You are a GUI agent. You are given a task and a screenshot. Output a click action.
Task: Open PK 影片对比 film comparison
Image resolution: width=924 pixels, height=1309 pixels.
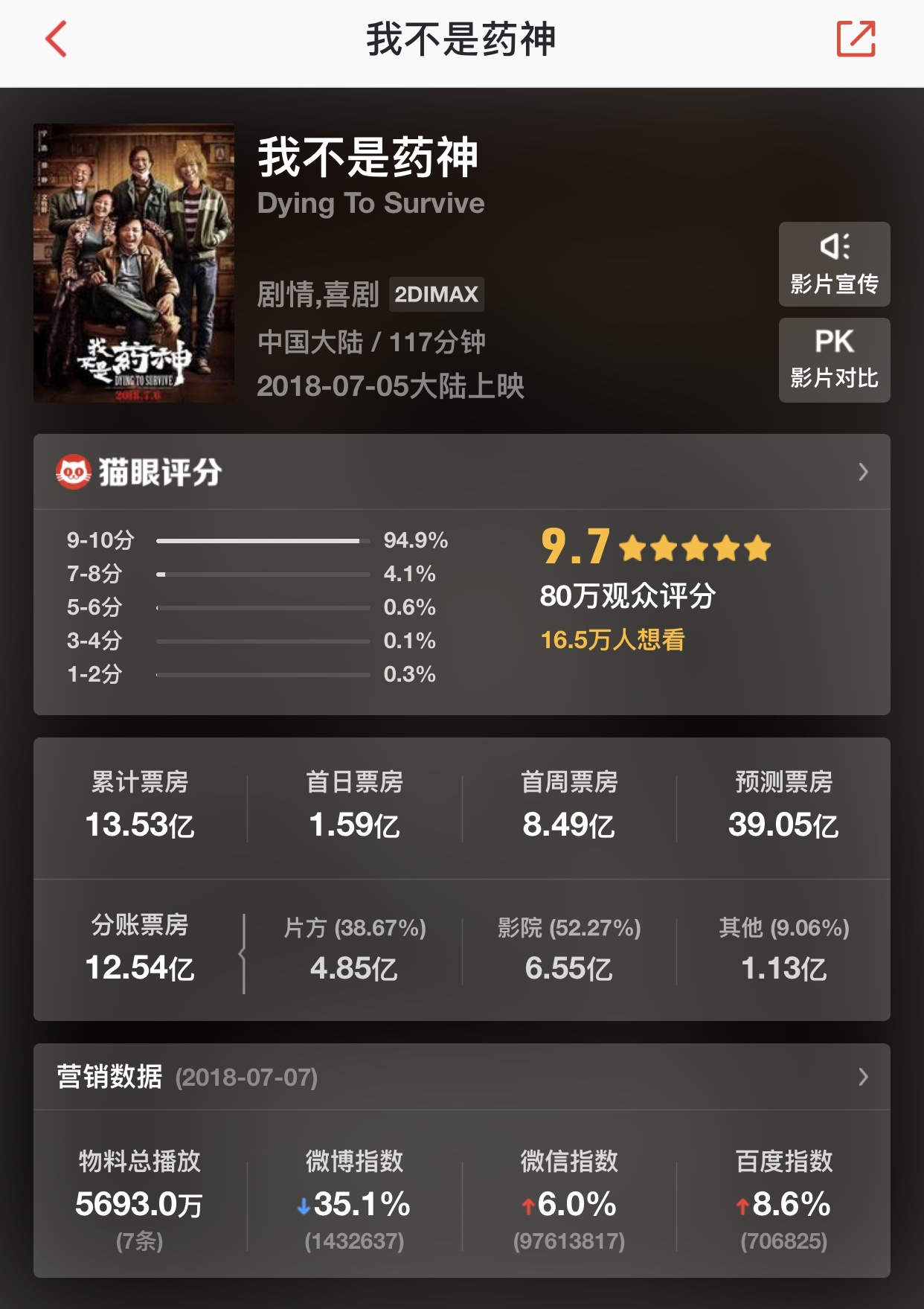[x=834, y=360]
